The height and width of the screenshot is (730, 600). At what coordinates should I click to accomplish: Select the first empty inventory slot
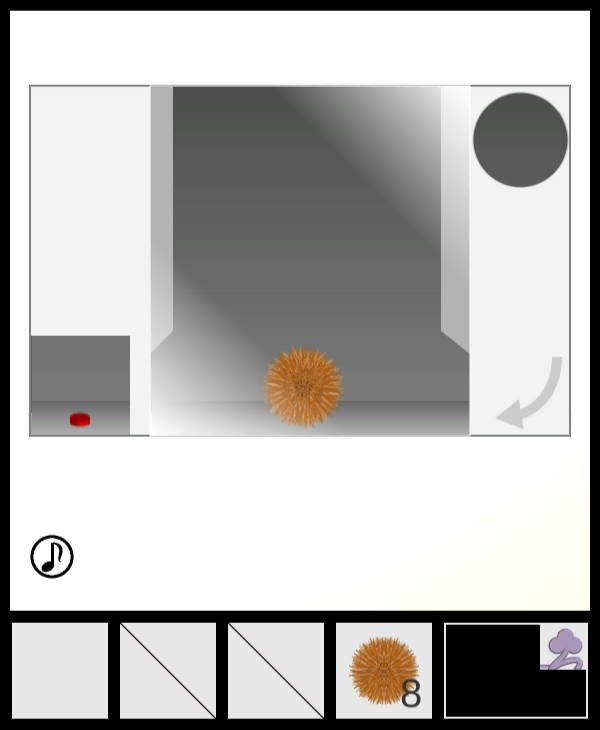60,670
